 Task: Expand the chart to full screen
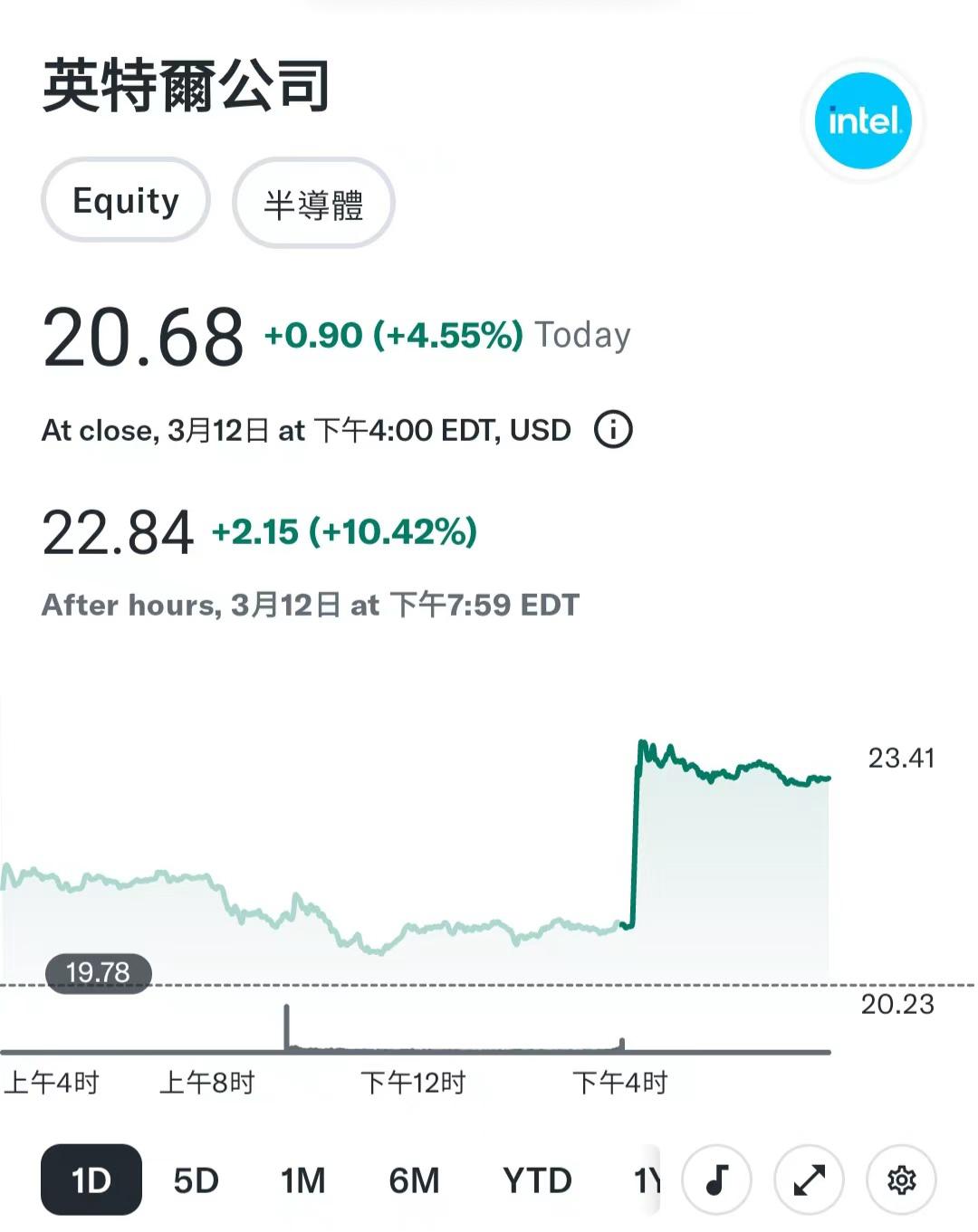tap(809, 1179)
